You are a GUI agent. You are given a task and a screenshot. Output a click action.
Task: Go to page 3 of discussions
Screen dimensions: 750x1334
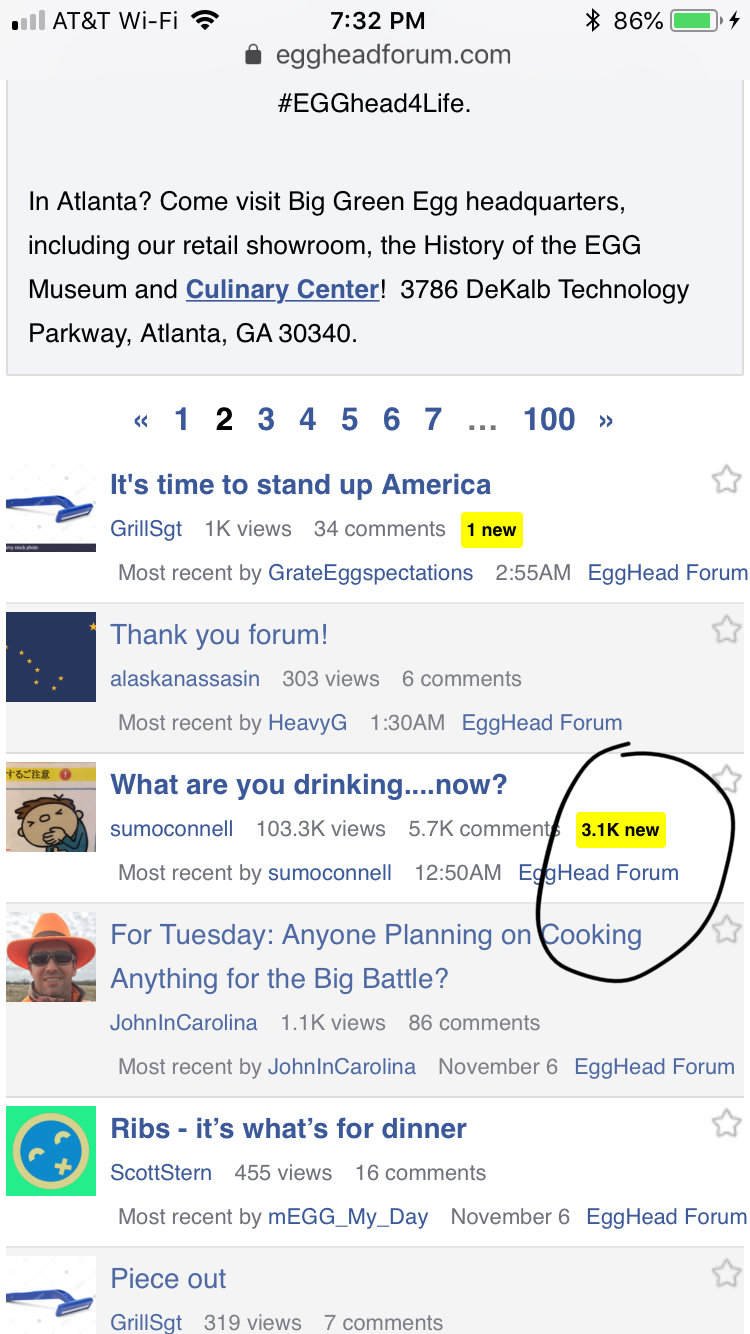[x=266, y=419]
